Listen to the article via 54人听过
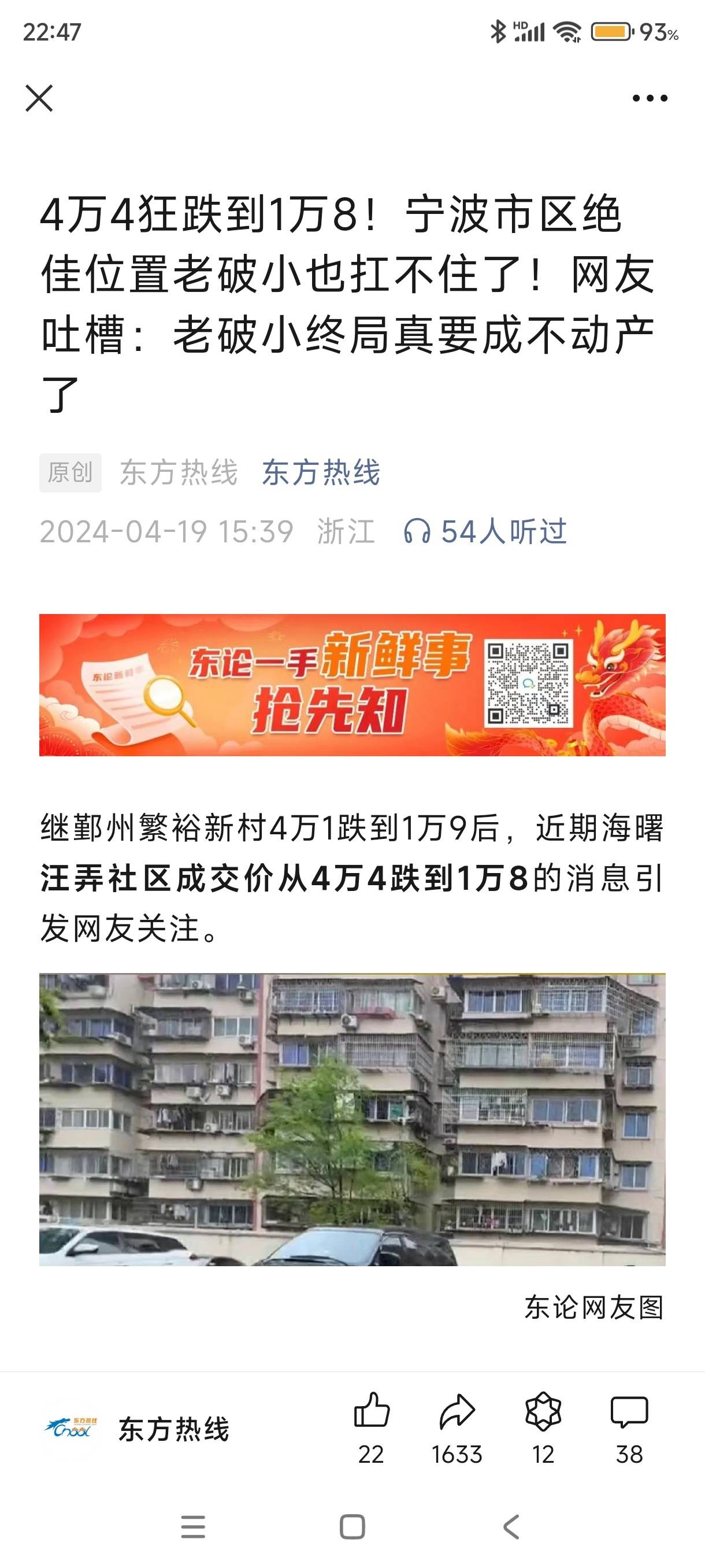Image resolution: width=705 pixels, height=1568 pixels. click(x=485, y=531)
